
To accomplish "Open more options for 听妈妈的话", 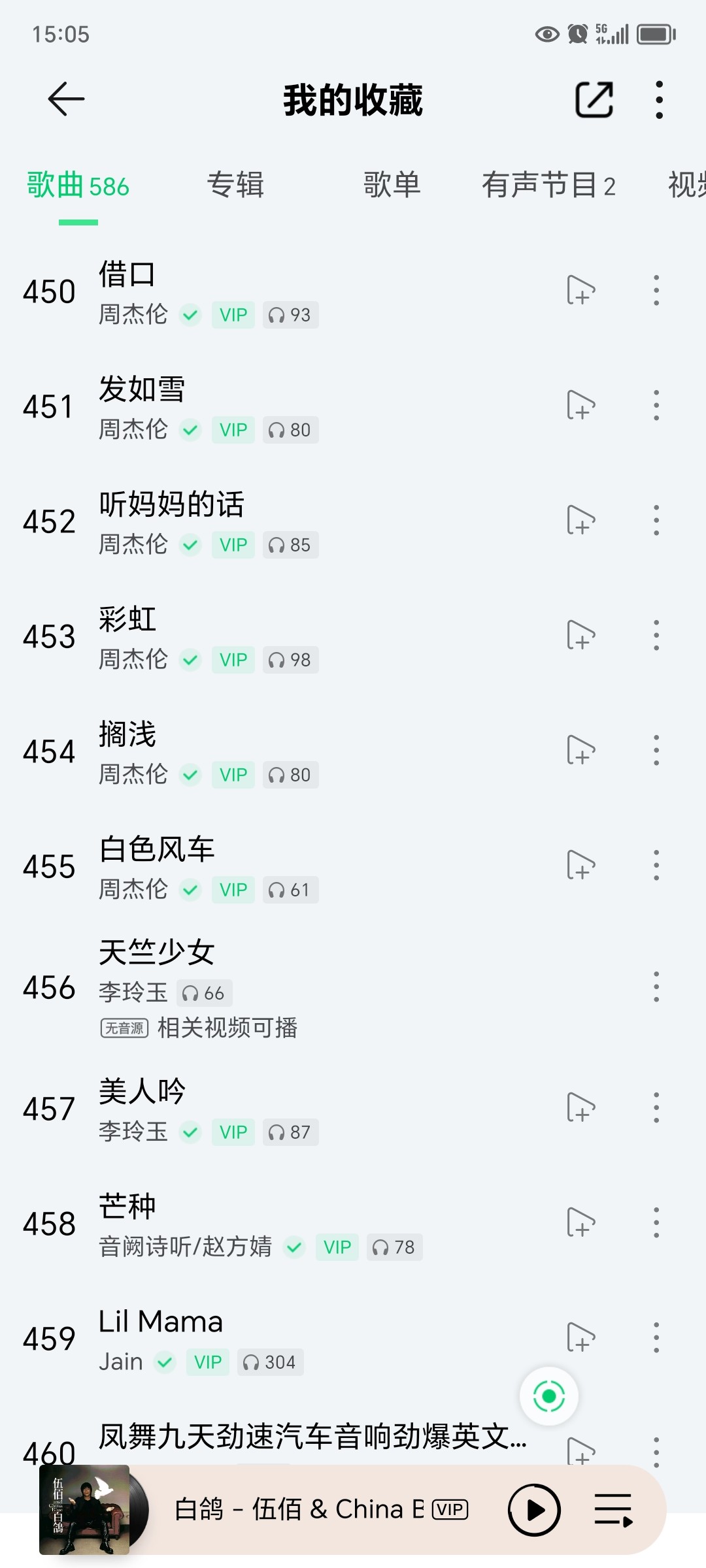I will click(x=656, y=521).
